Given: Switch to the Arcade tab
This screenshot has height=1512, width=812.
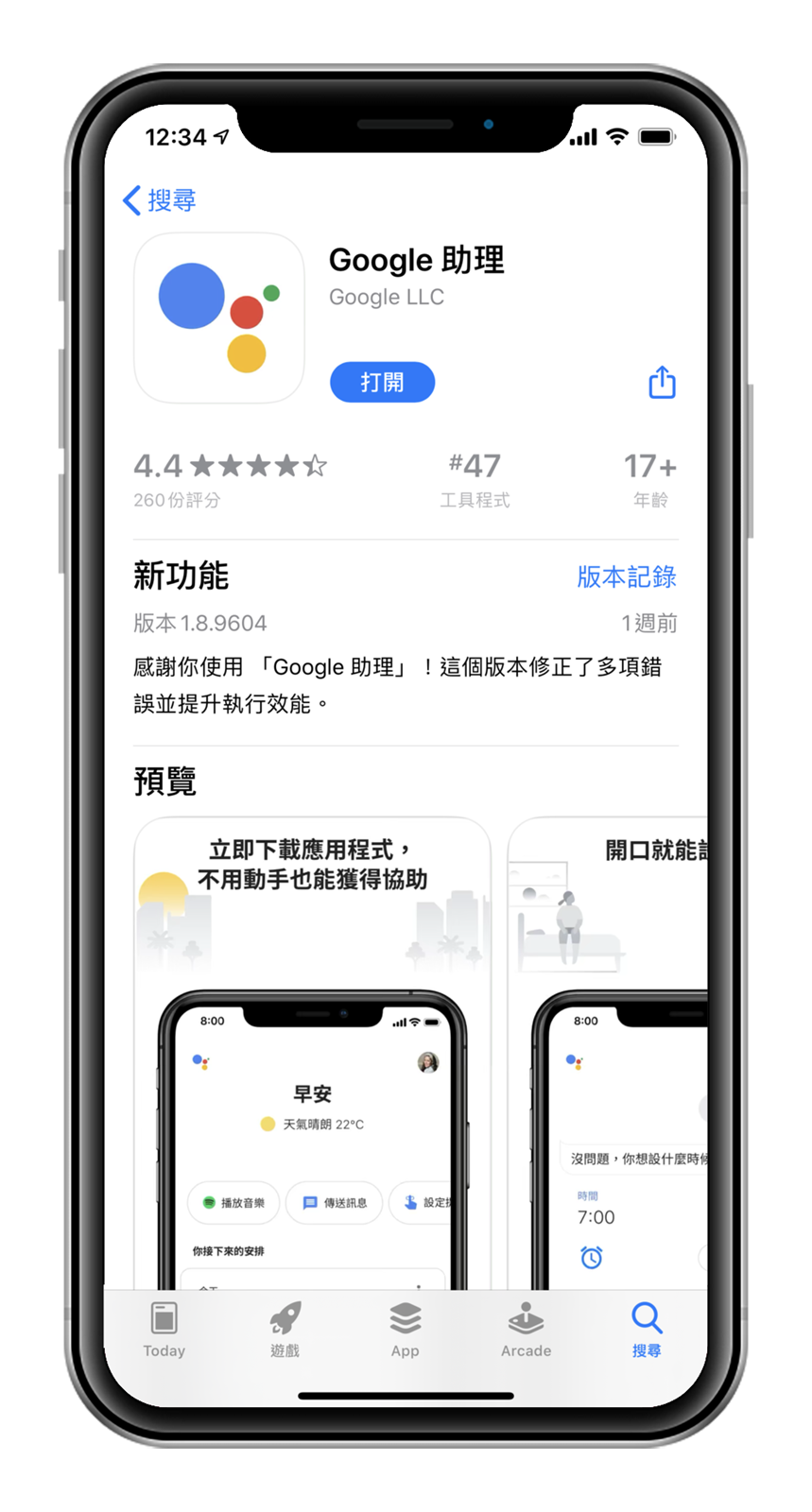Looking at the screenshot, I should click(x=526, y=1330).
